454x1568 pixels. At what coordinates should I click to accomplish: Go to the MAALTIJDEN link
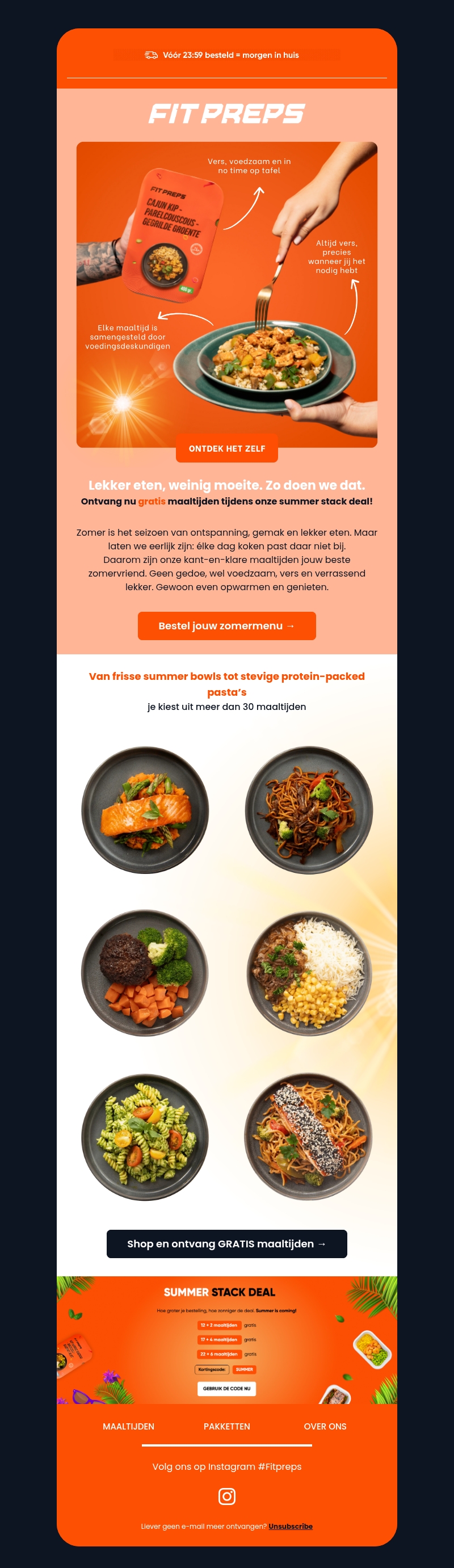point(128,1426)
